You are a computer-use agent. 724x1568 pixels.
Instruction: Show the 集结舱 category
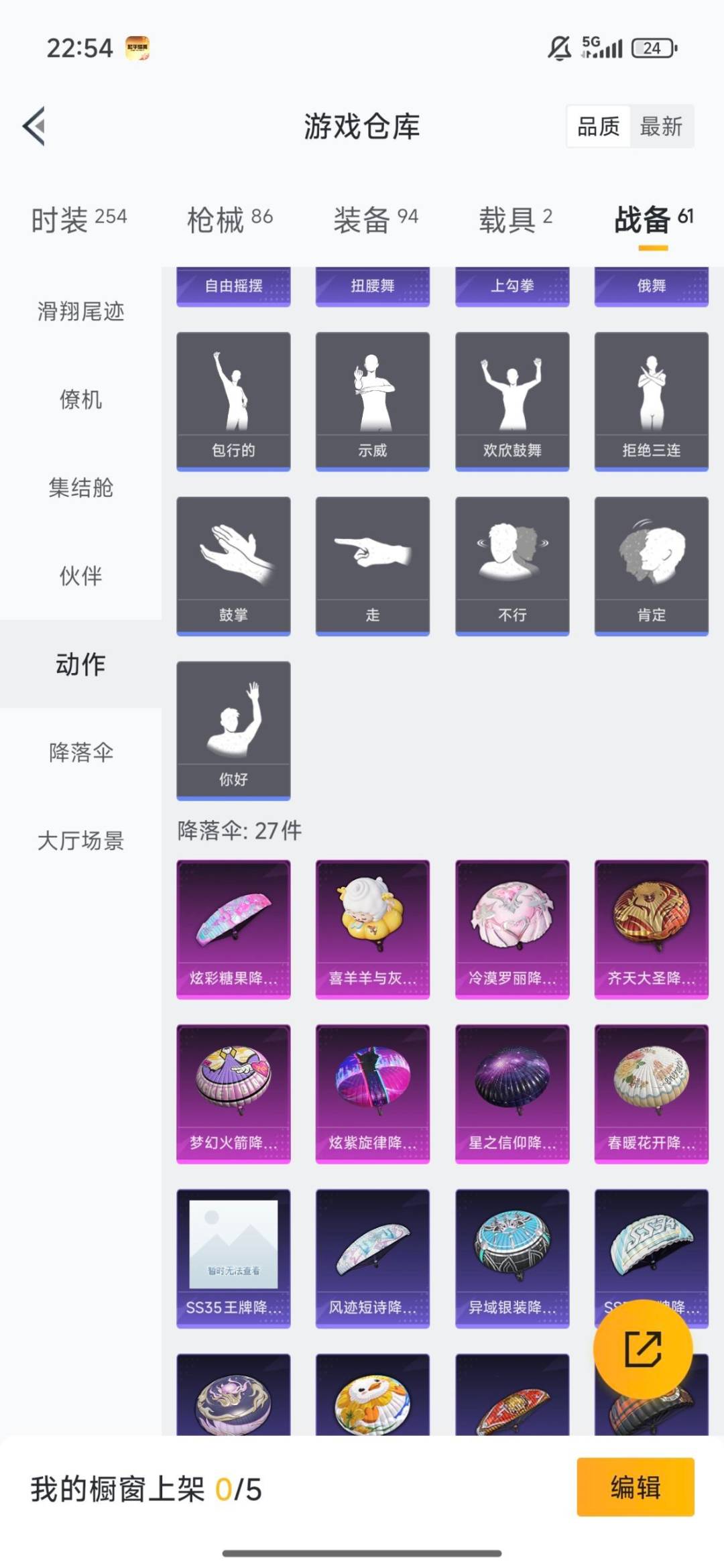(x=80, y=487)
